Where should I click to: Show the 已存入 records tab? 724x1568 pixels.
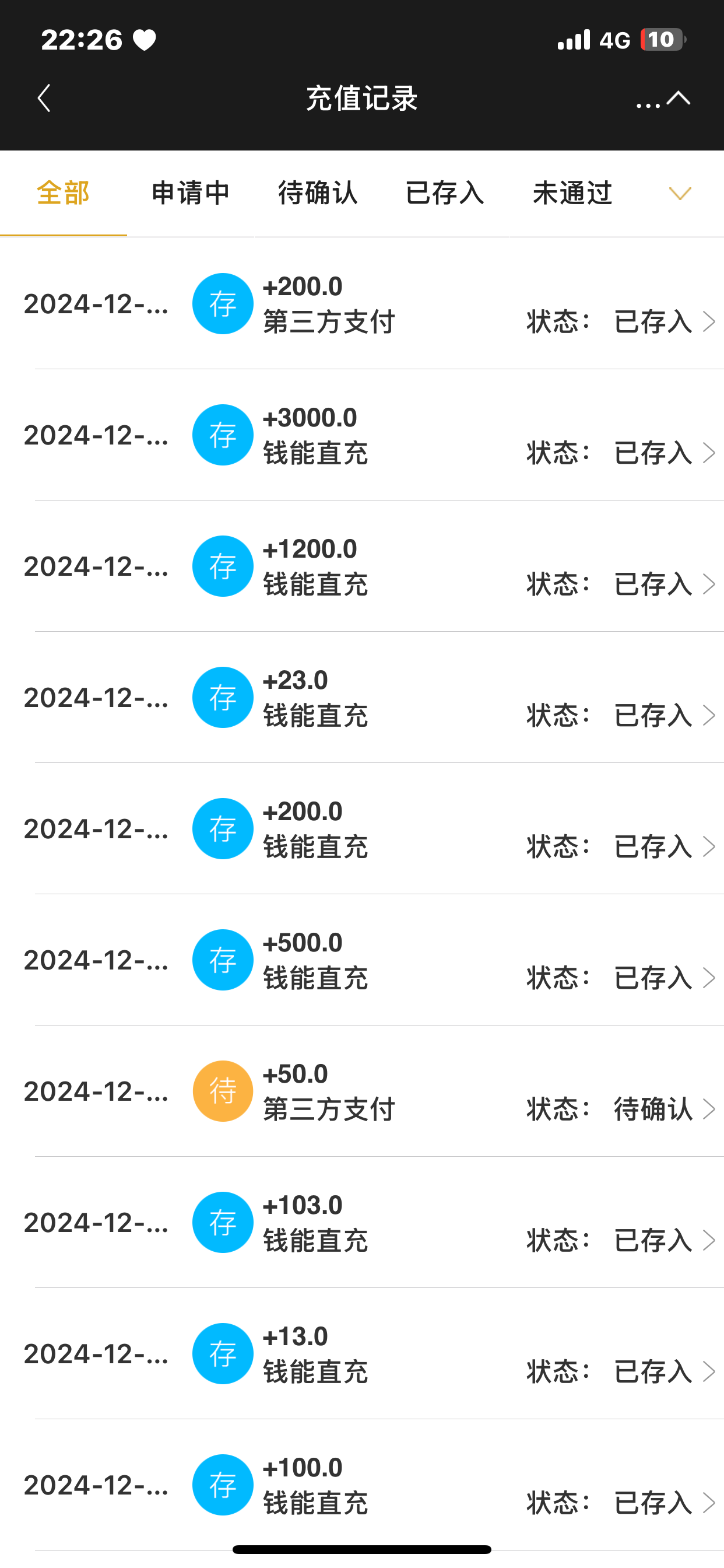(445, 193)
